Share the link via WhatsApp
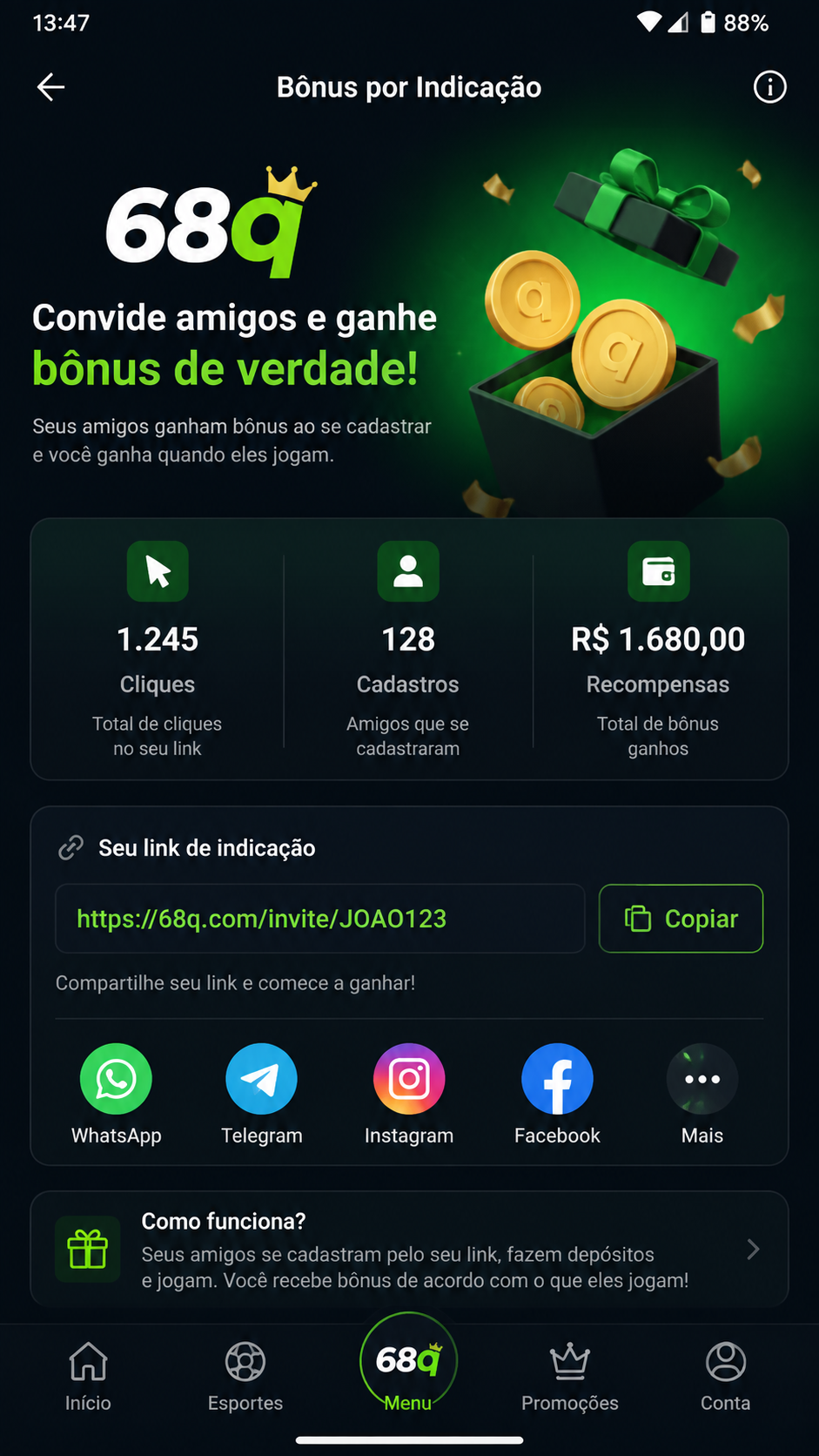 click(x=116, y=1095)
